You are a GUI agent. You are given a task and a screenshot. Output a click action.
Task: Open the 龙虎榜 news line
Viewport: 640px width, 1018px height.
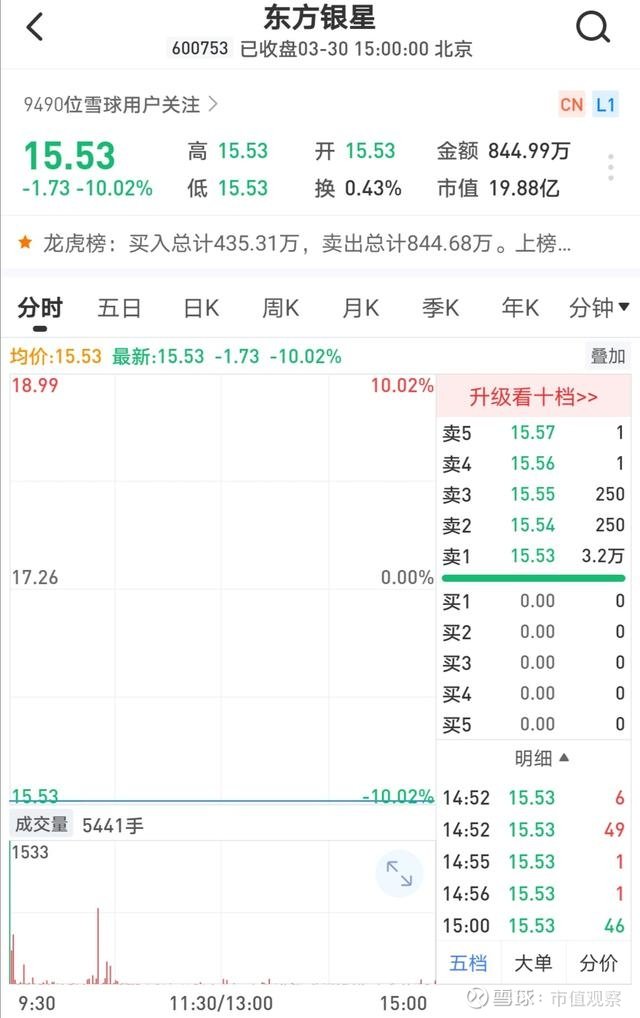(300, 243)
